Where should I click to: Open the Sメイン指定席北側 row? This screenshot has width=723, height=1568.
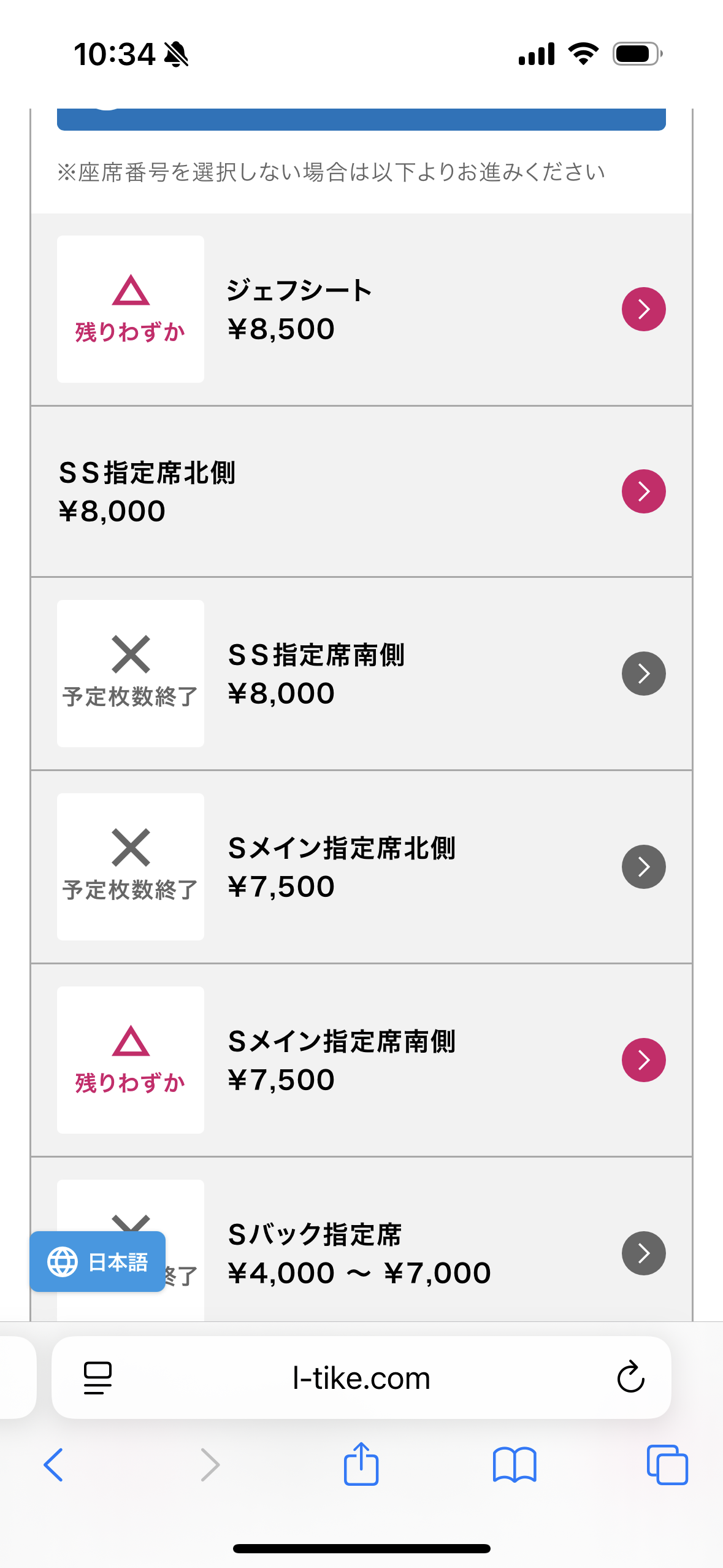643,867
